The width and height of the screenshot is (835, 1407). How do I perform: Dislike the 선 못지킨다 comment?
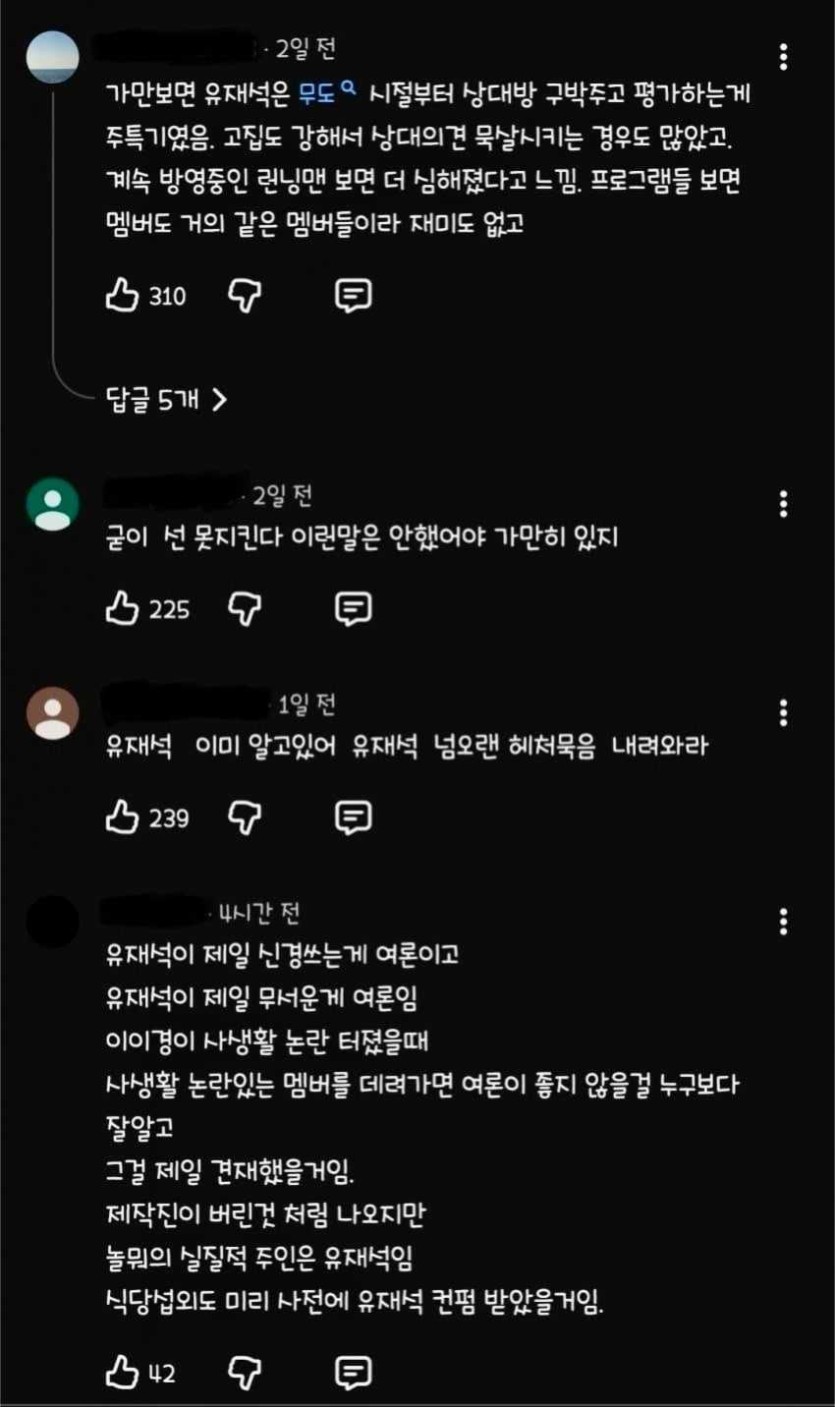click(245, 607)
